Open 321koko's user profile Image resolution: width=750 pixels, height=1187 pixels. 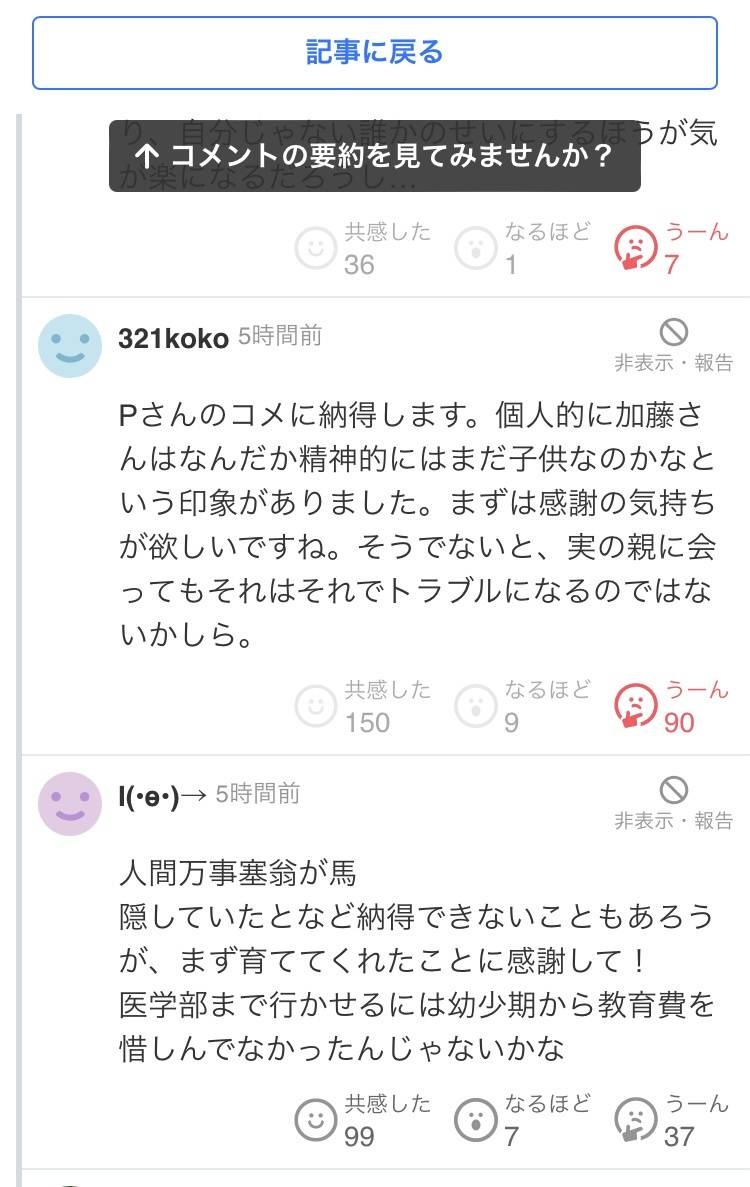(x=173, y=338)
